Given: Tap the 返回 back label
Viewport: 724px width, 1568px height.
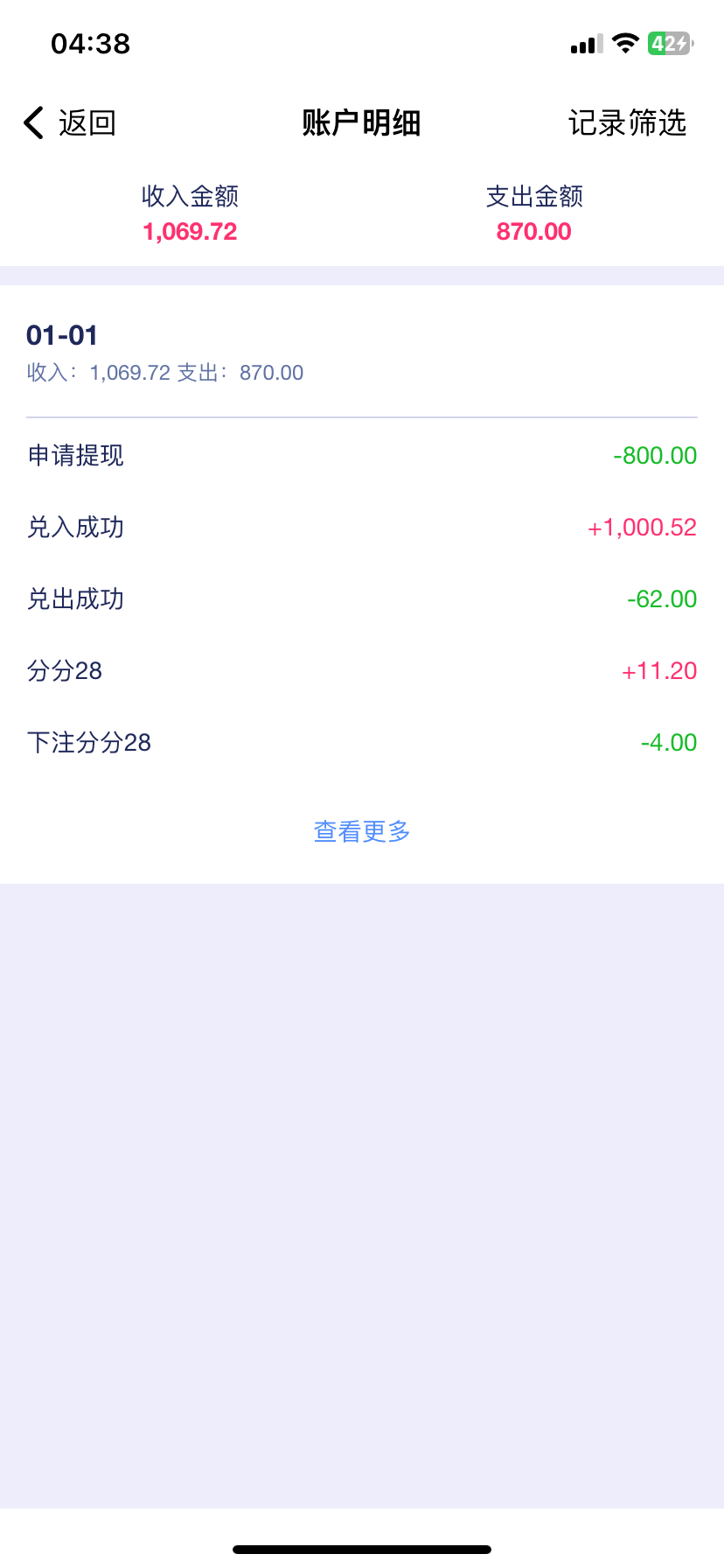Looking at the screenshot, I should point(87,122).
